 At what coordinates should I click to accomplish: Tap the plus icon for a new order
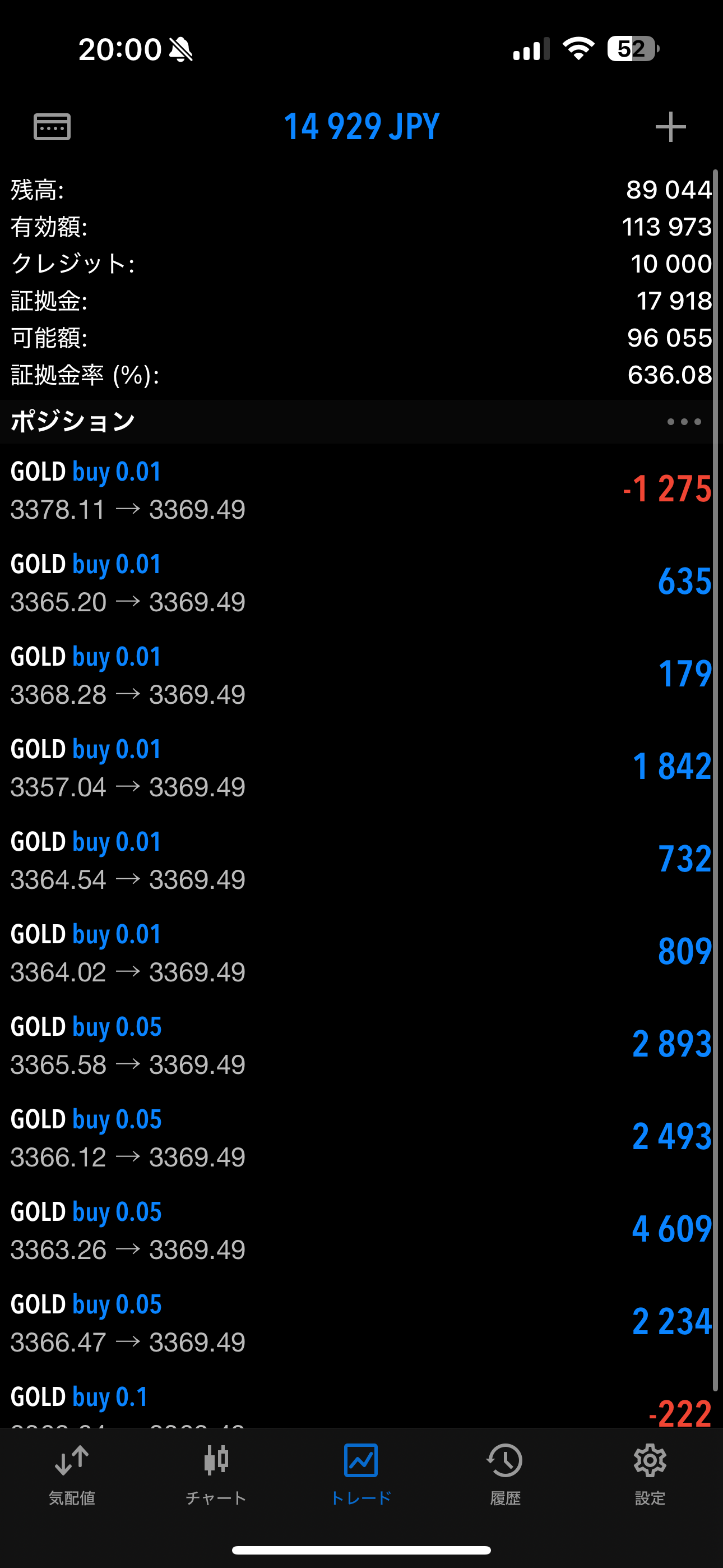(x=670, y=127)
